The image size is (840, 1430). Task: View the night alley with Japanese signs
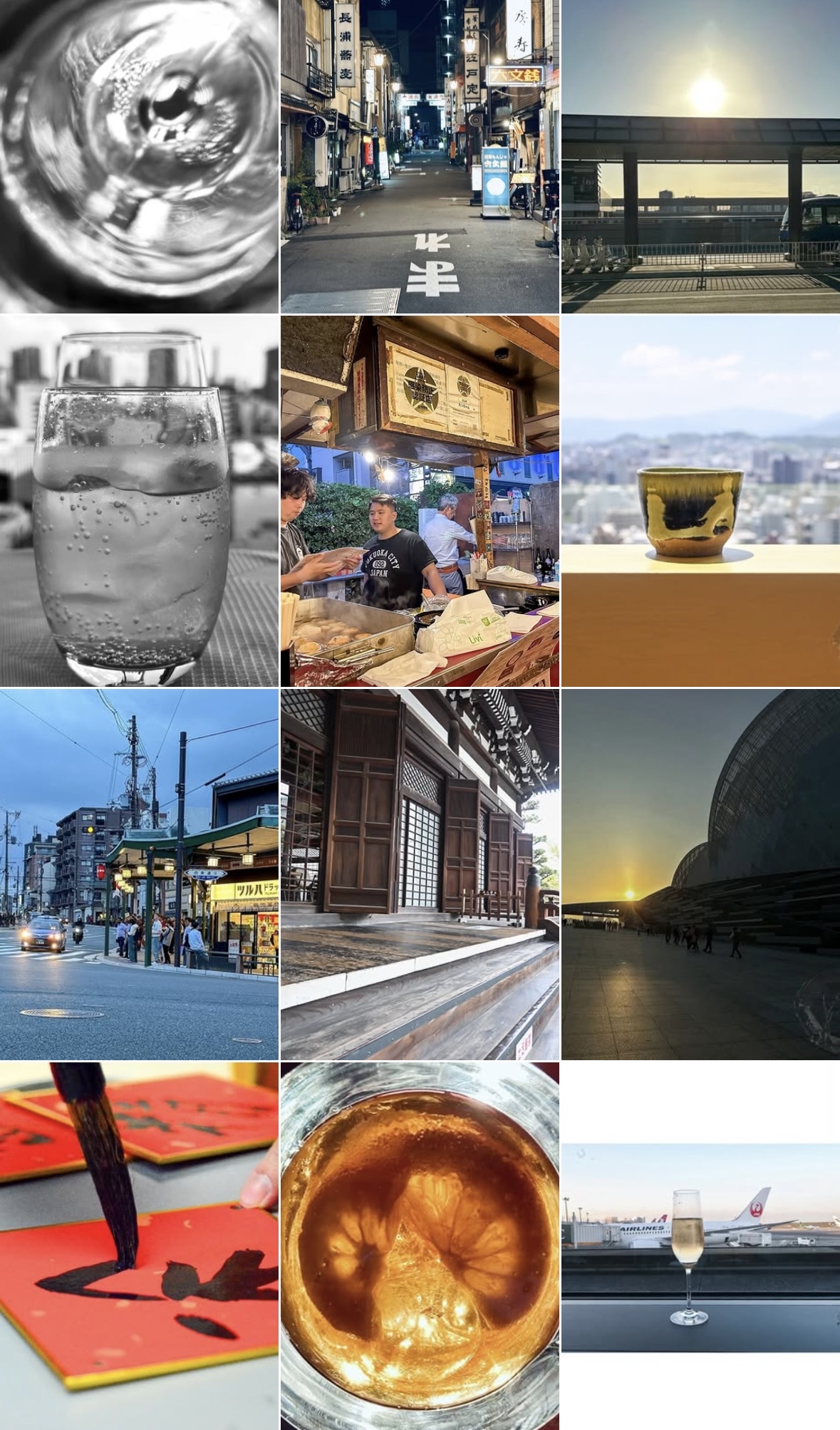click(x=420, y=156)
